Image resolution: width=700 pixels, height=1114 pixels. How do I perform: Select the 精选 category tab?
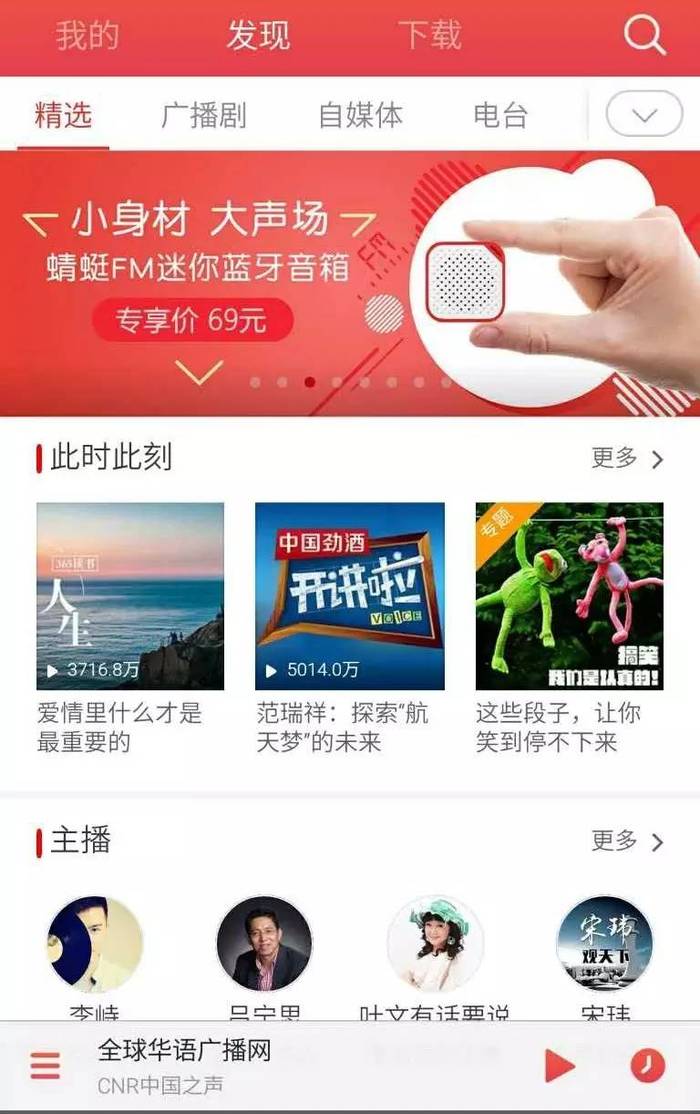tap(63, 115)
